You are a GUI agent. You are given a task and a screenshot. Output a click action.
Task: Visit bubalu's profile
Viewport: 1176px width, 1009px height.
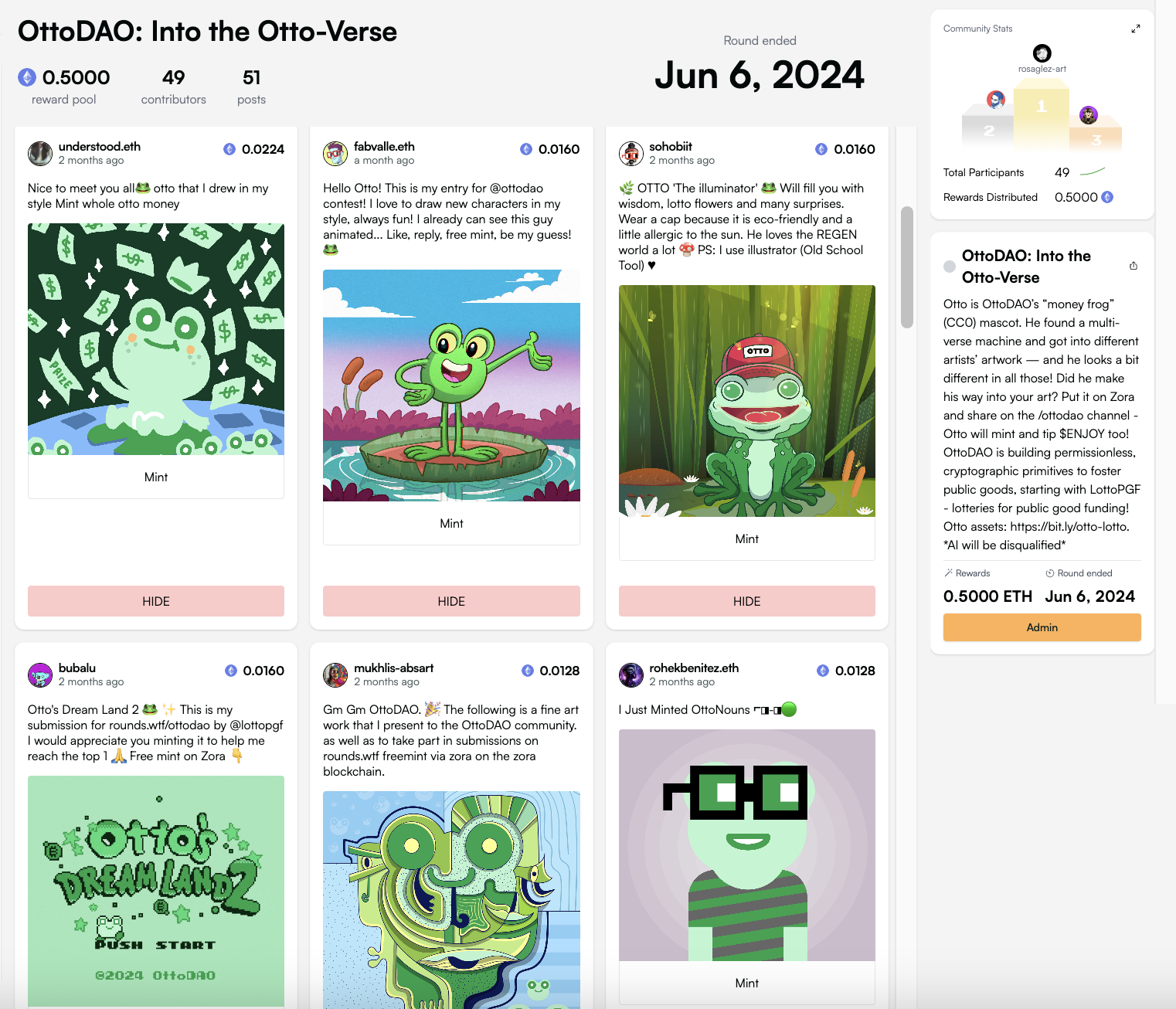point(77,668)
